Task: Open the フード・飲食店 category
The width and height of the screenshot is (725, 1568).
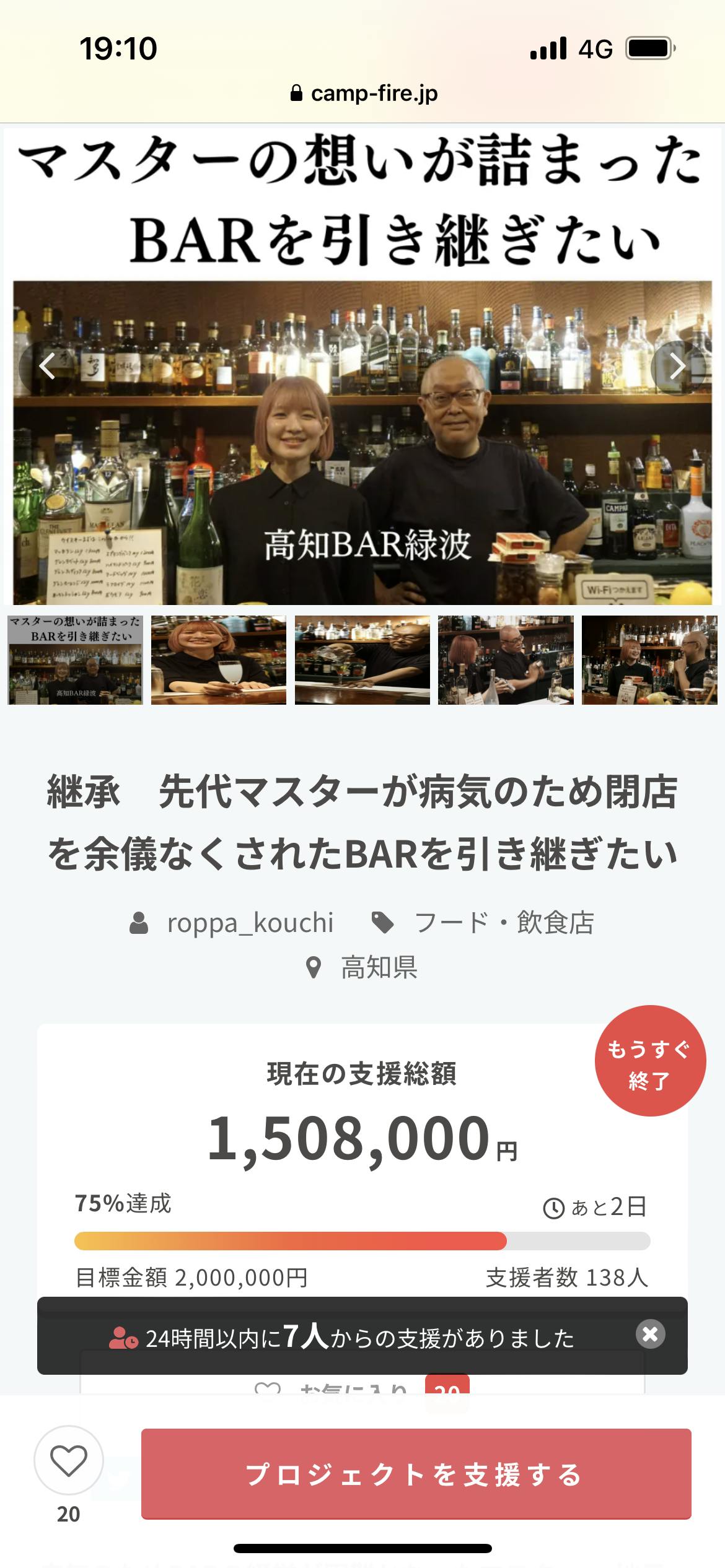Action: 503,923
